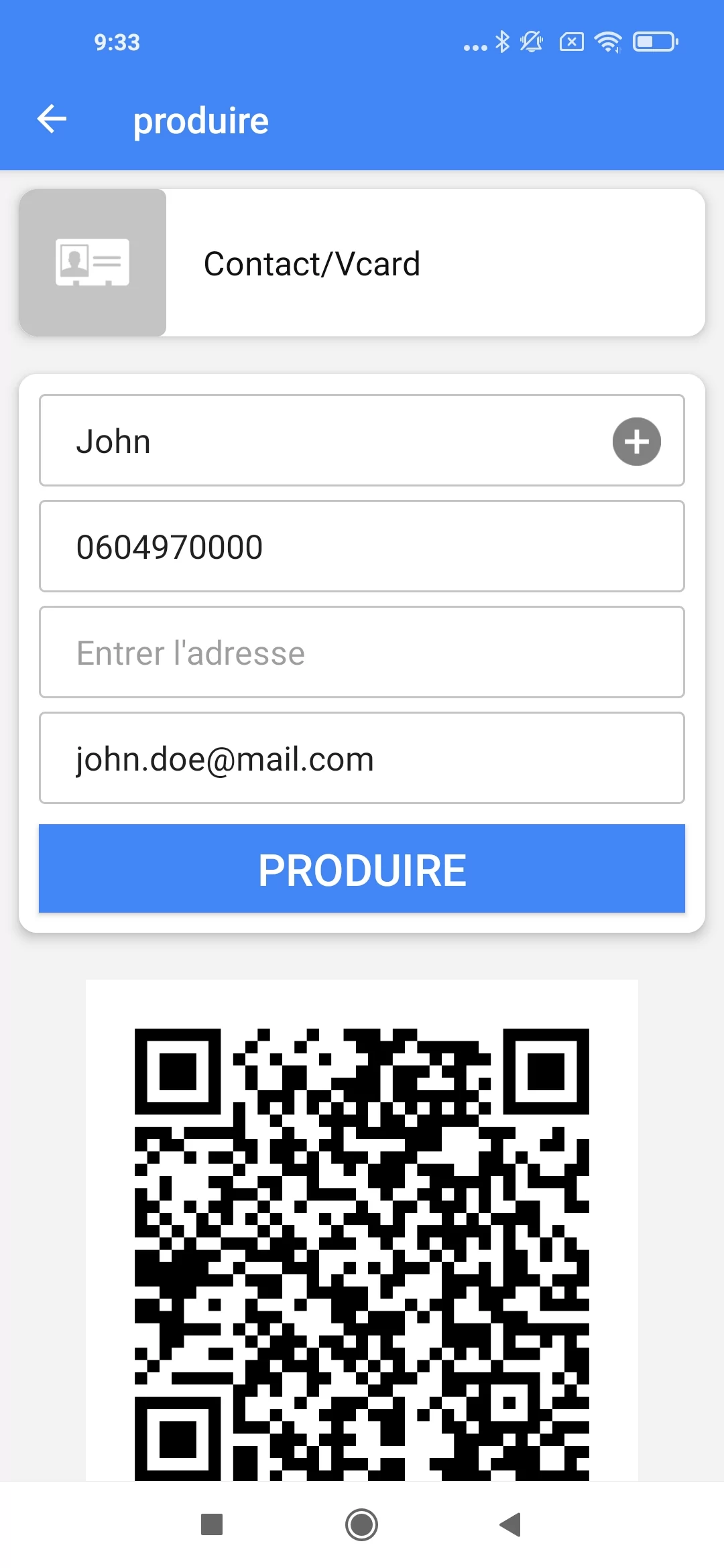Go back using the app bar arrow
Viewport: 724px width, 1568px height.
(x=52, y=119)
